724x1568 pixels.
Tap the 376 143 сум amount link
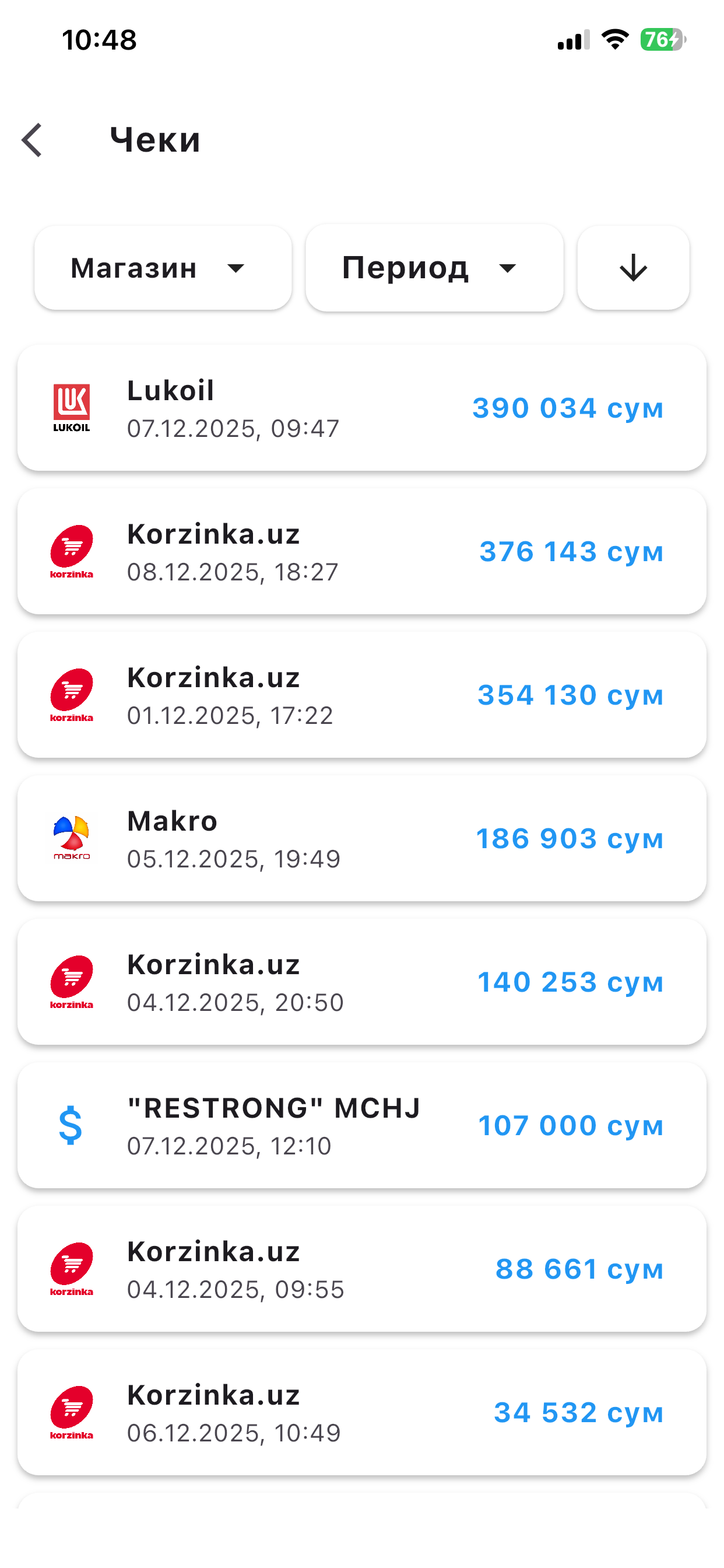click(571, 551)
